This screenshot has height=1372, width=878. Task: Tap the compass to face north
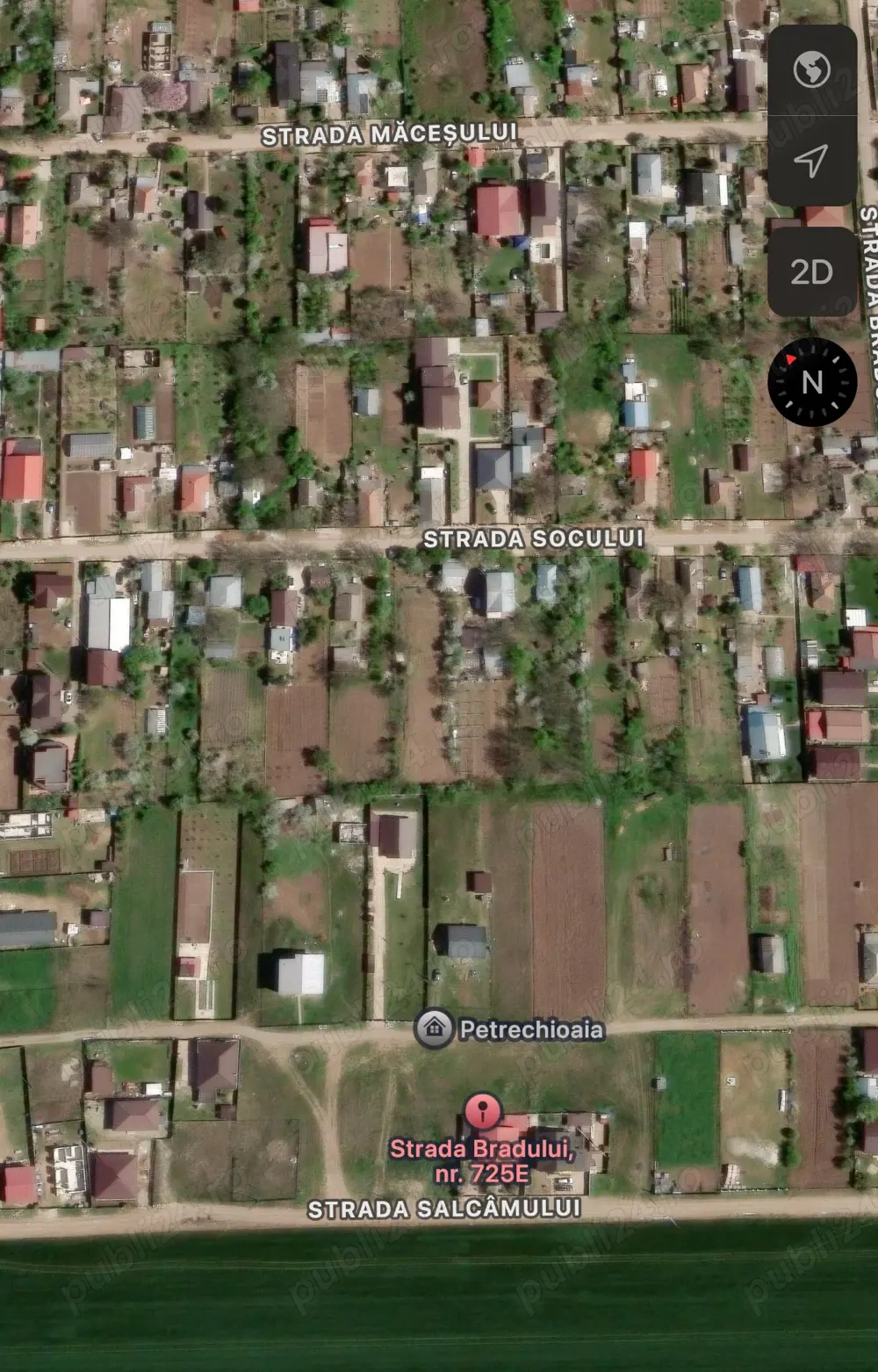[811, 382]
